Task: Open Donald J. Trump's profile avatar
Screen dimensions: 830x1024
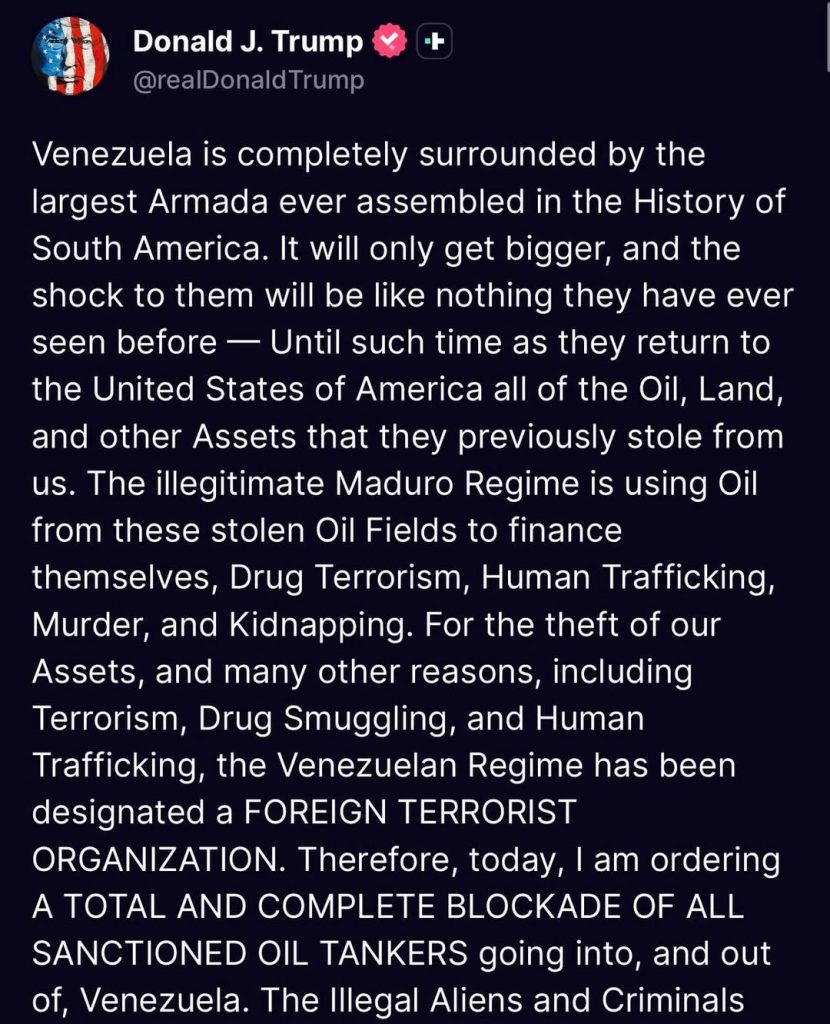Action: pos(70,58)
